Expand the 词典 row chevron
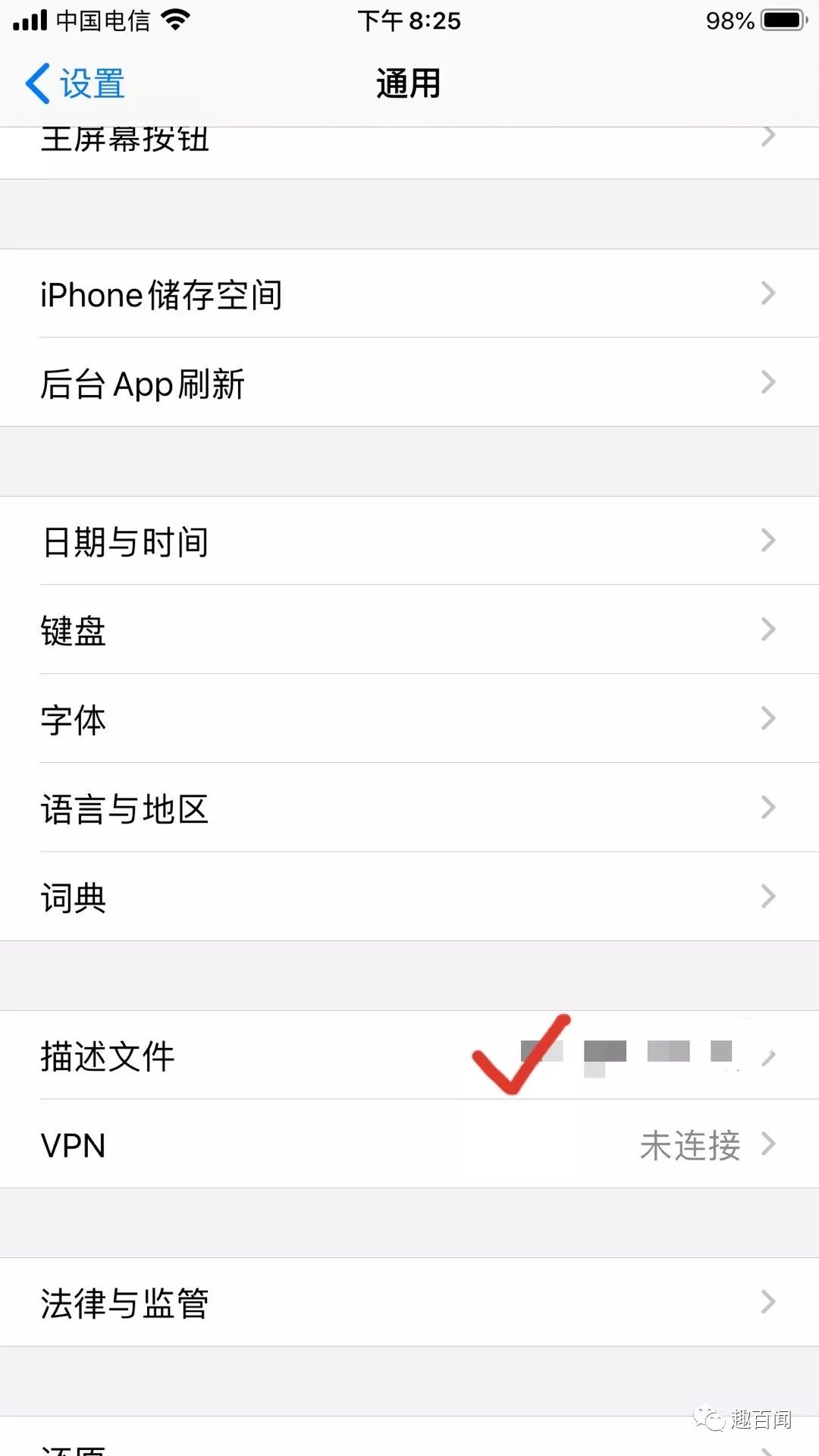Image resolution: width=819 pixels, height=1456 pixels. [767, 897]
